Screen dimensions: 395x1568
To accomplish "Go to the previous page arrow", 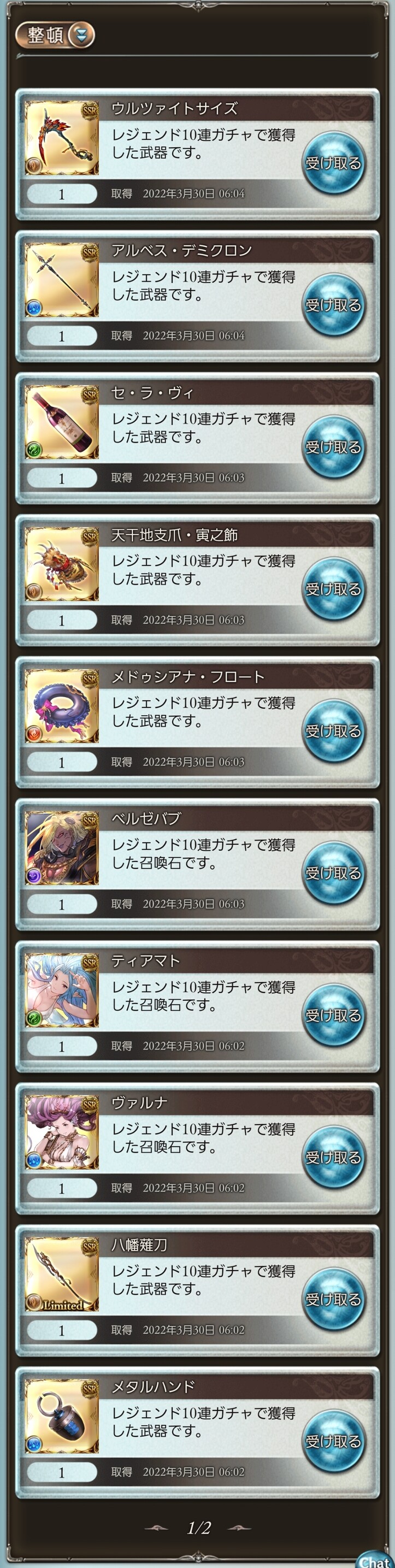I will pos(156,1527).
